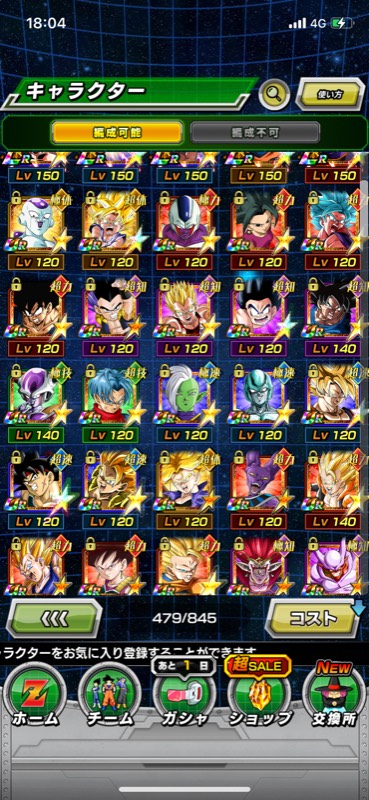Viewport: 369px width, 800px height.
Task: Open the pink Janemba character card
Action: [333, 566]
